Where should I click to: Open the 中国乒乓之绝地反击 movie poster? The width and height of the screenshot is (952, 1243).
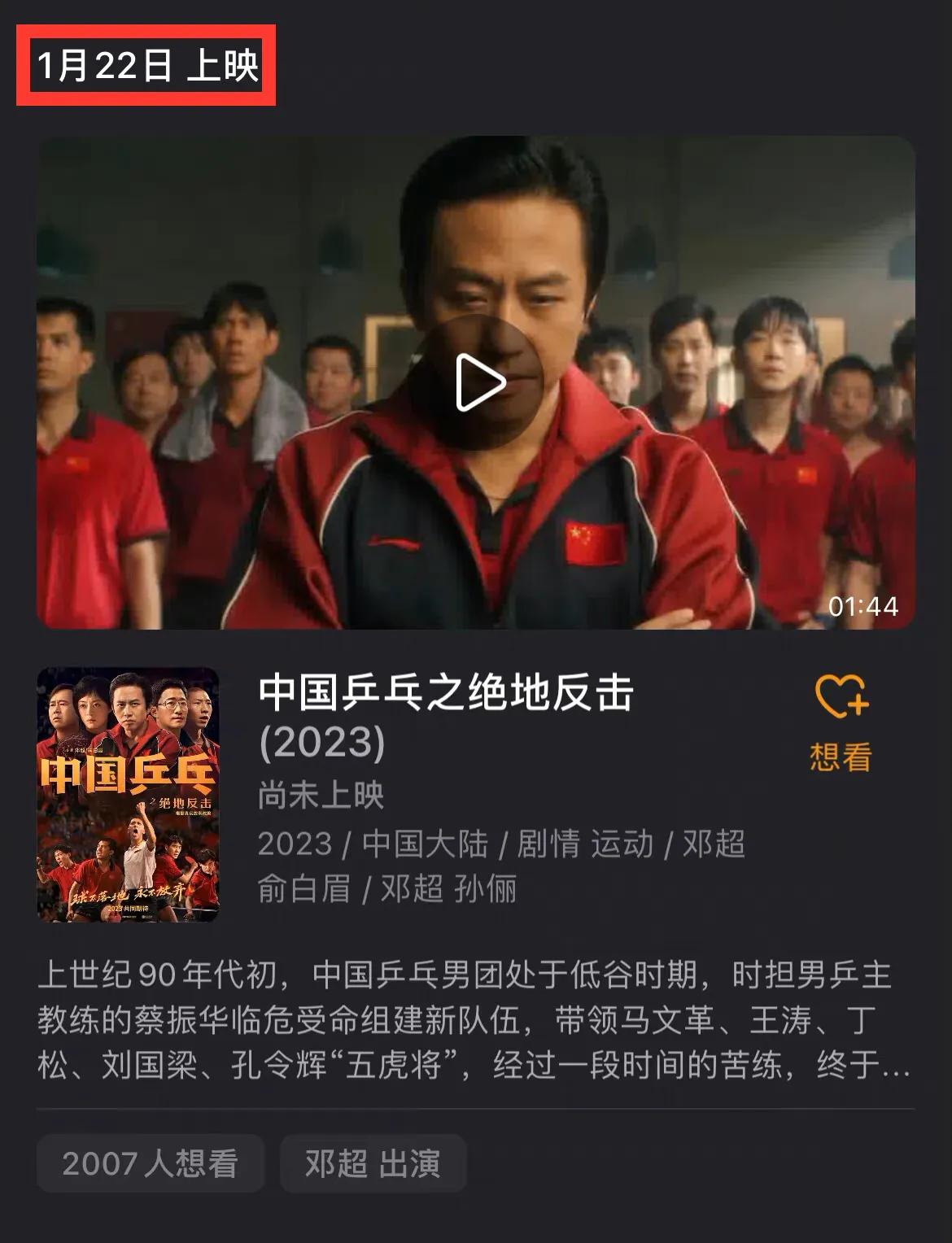tap(128, 794)
